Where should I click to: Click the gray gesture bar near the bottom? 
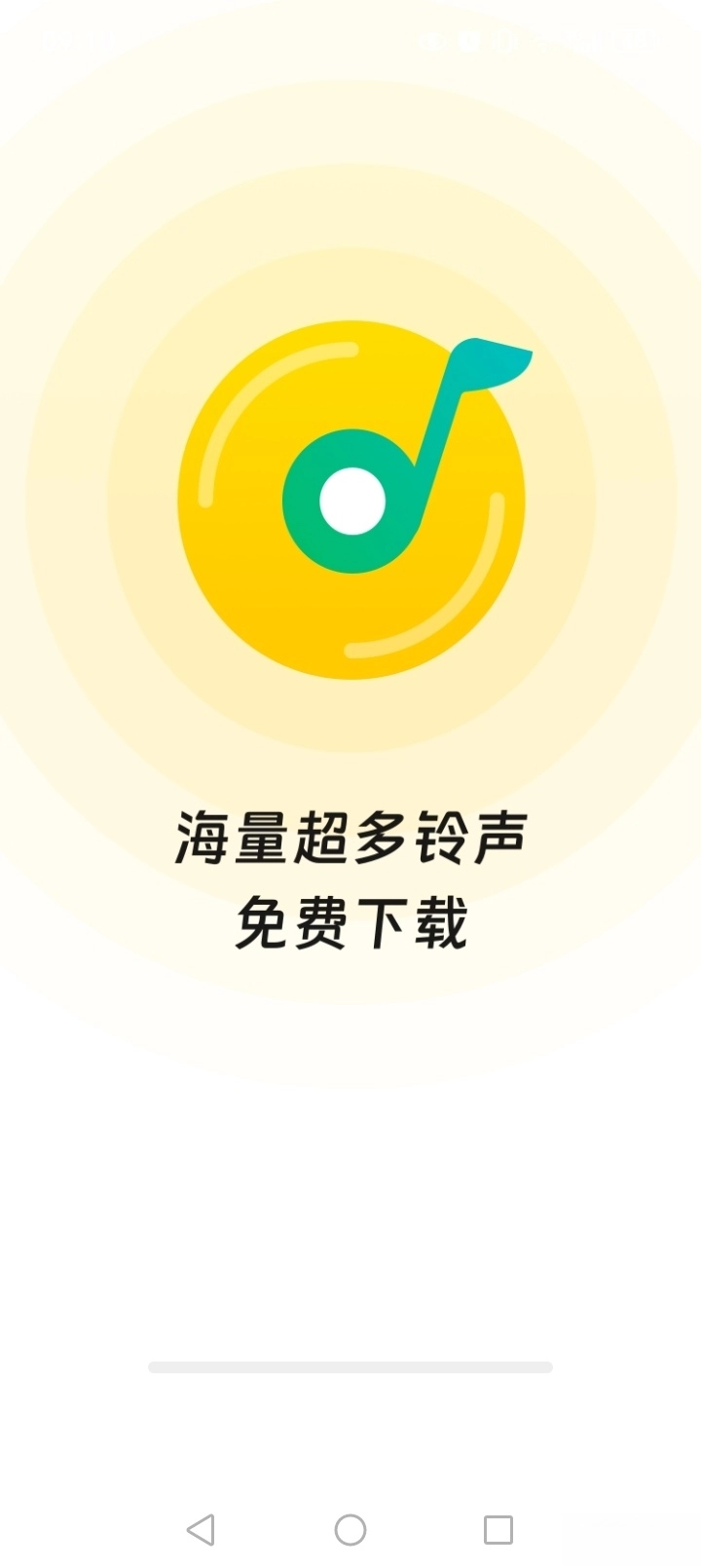[x=350, y=1365]
